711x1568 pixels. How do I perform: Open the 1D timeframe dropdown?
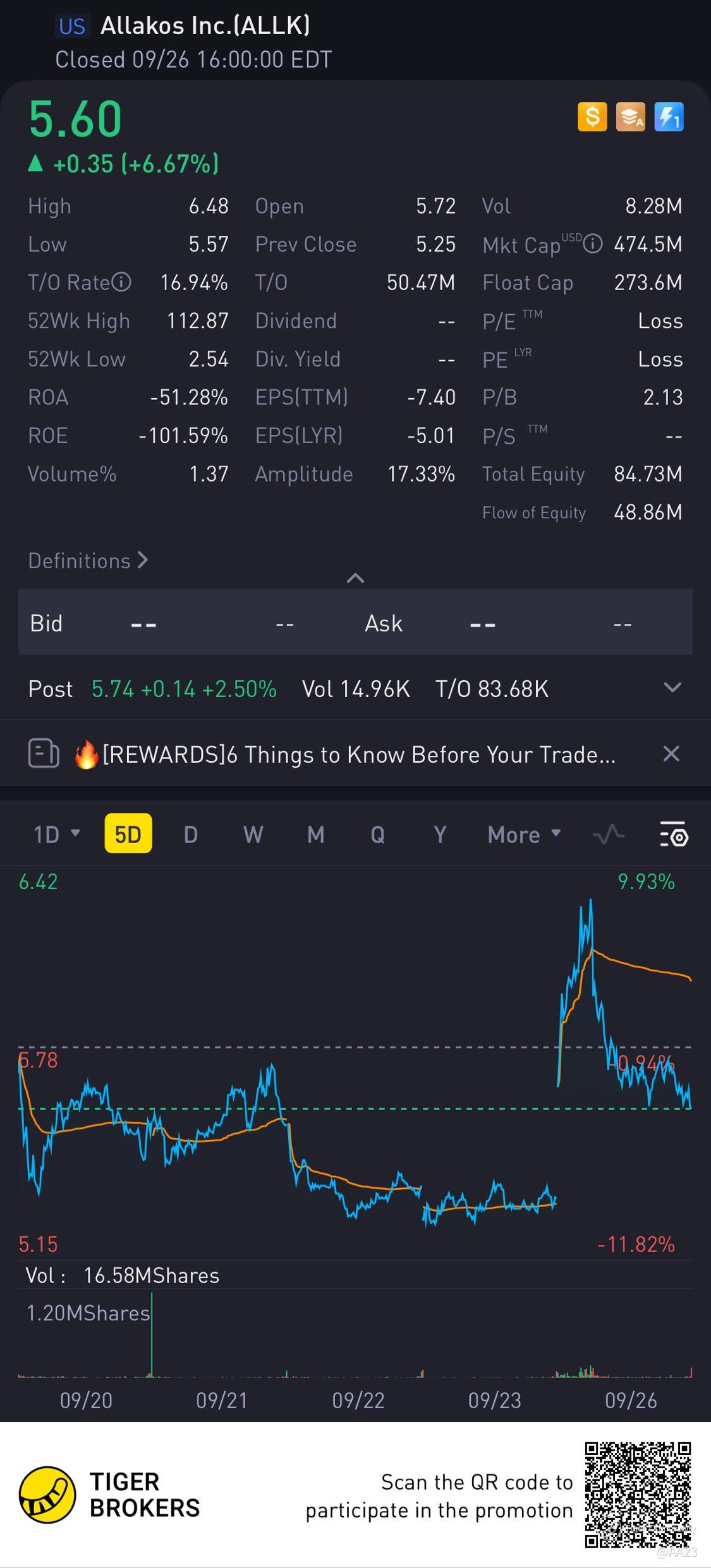tap(56, 834)
